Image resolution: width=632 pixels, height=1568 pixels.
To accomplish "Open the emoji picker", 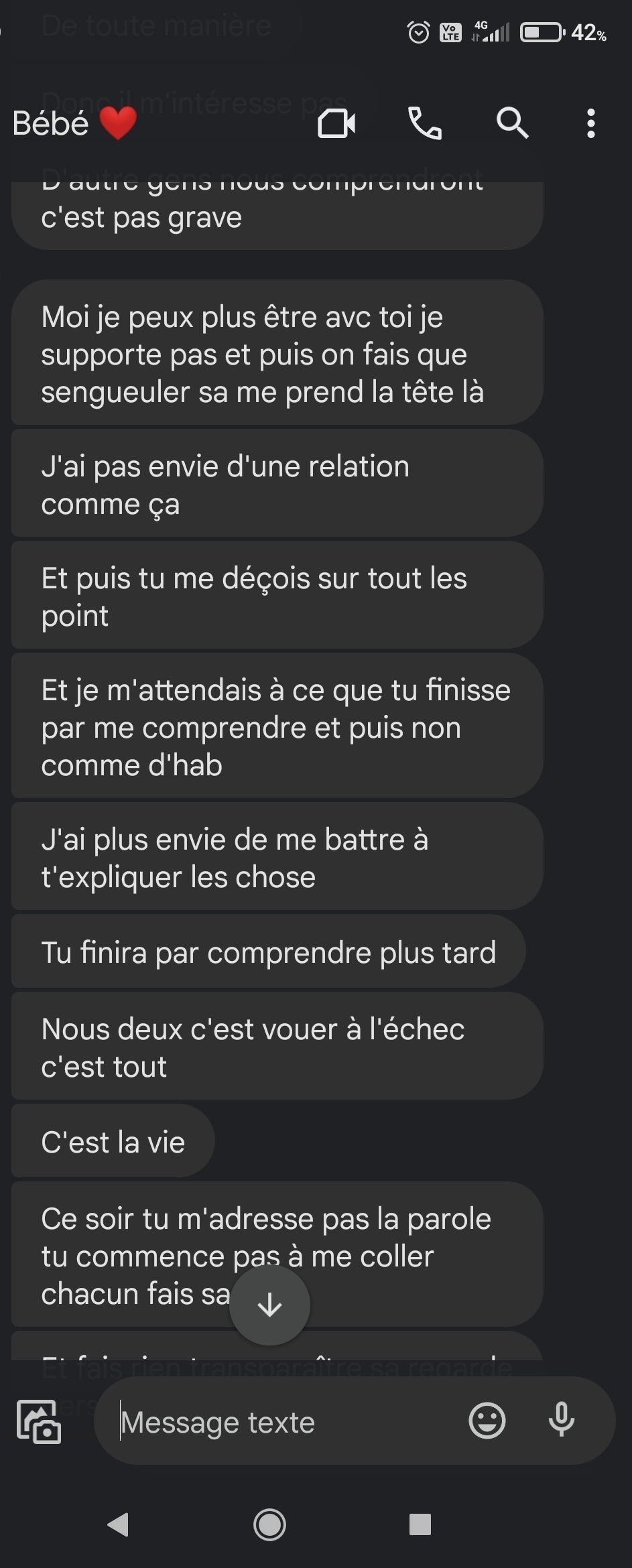I will coord(487,1421).
